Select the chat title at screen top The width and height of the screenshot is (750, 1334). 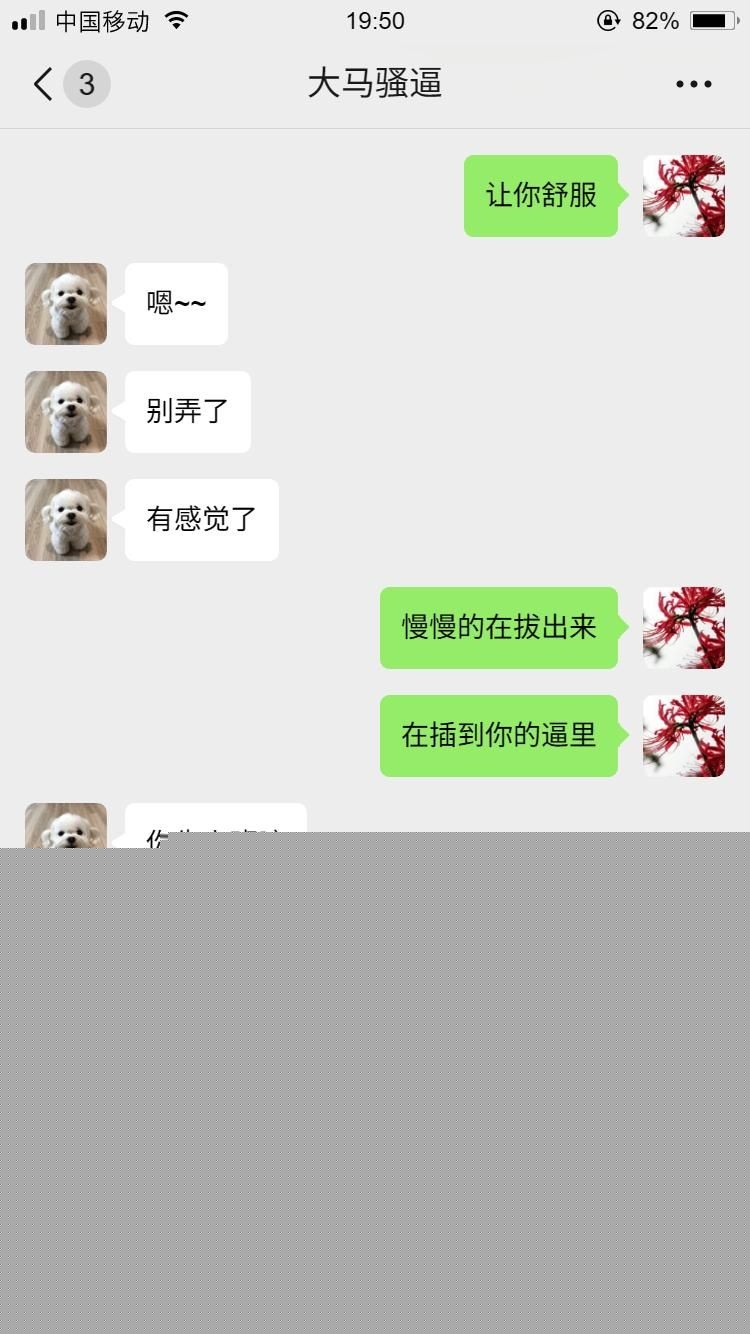point(375,84)
